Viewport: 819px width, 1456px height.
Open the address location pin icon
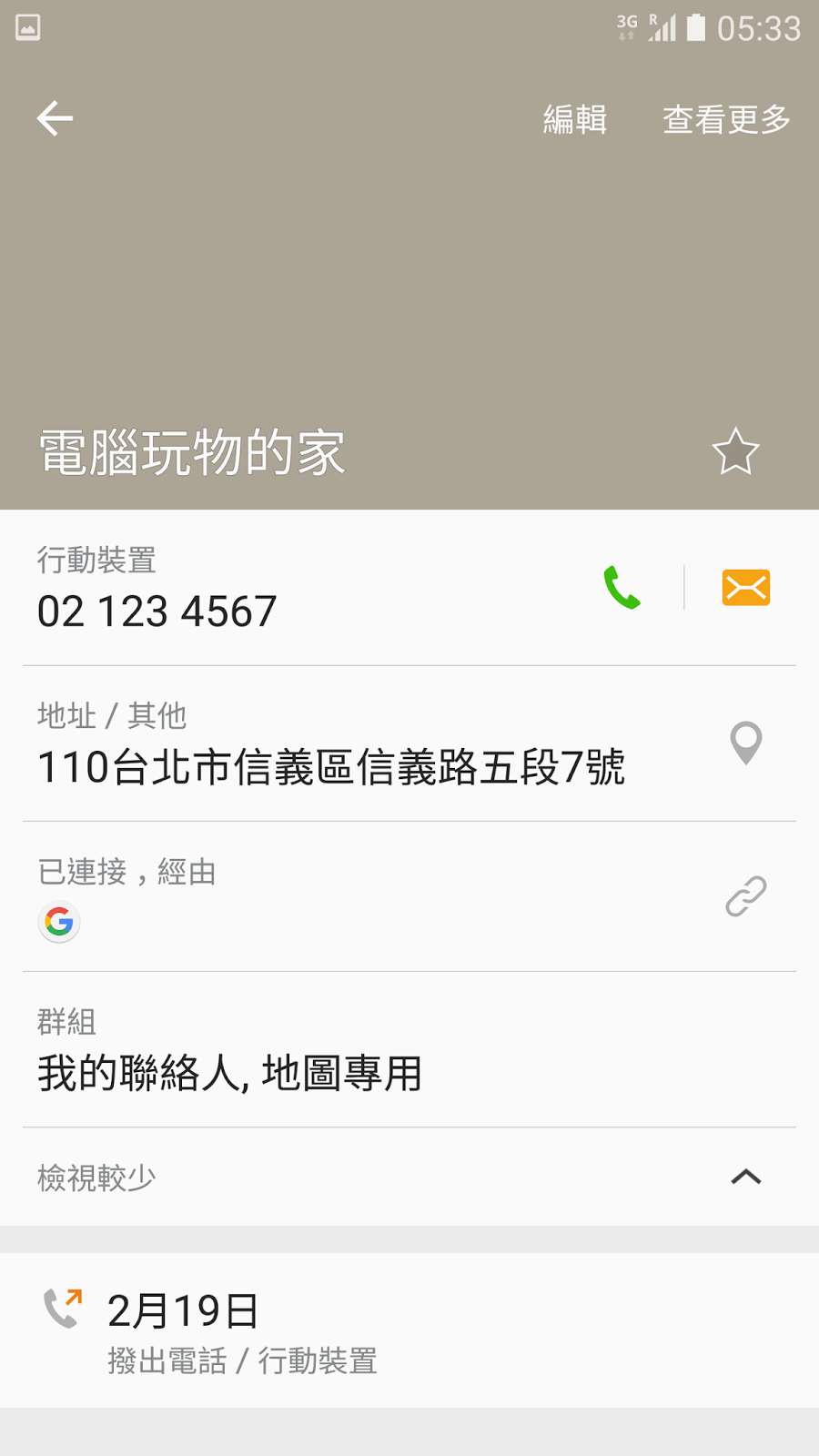[746, 743]
